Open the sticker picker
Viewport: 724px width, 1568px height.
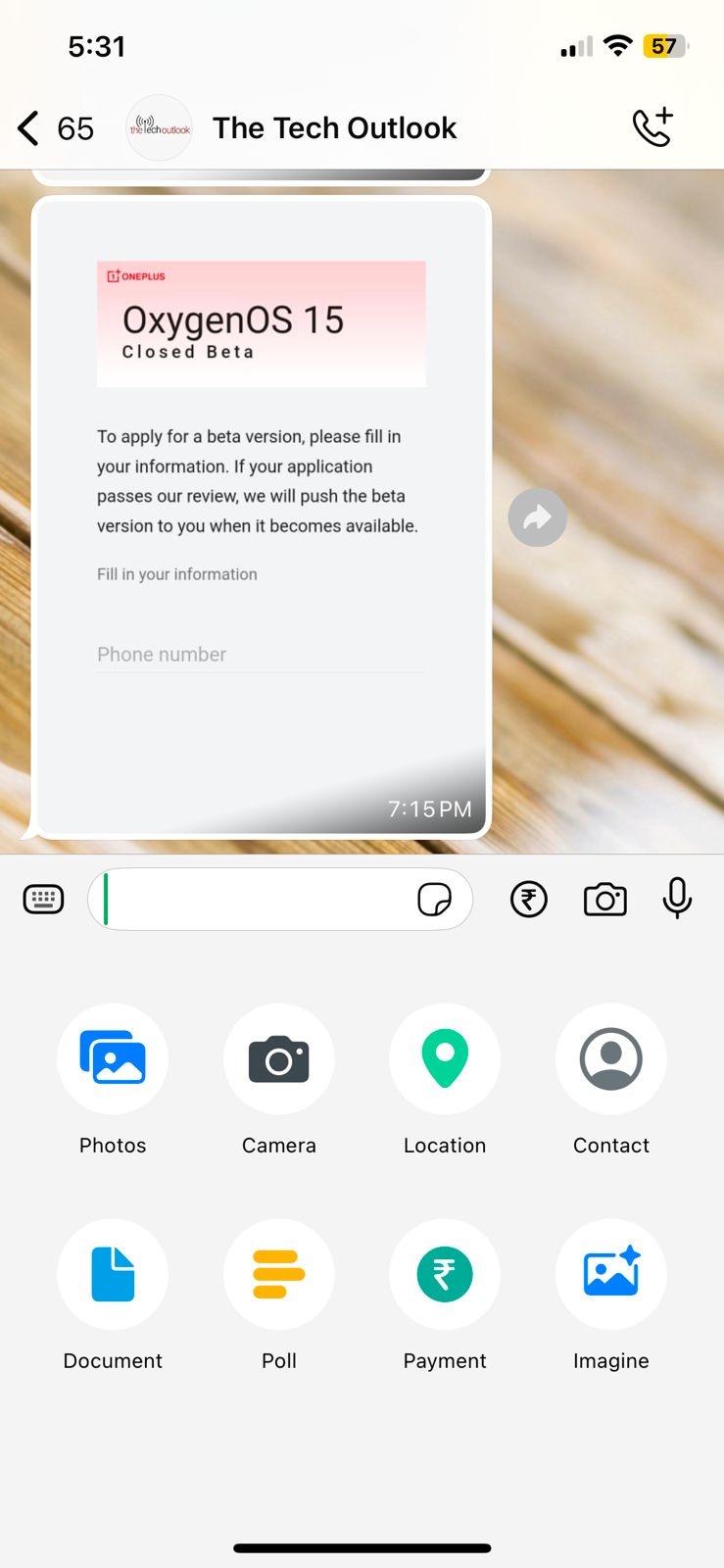434,899
